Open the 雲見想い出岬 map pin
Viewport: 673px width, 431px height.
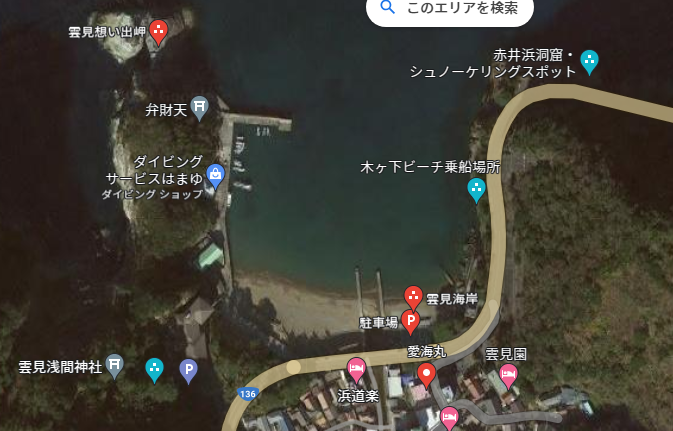click(158, 31)
